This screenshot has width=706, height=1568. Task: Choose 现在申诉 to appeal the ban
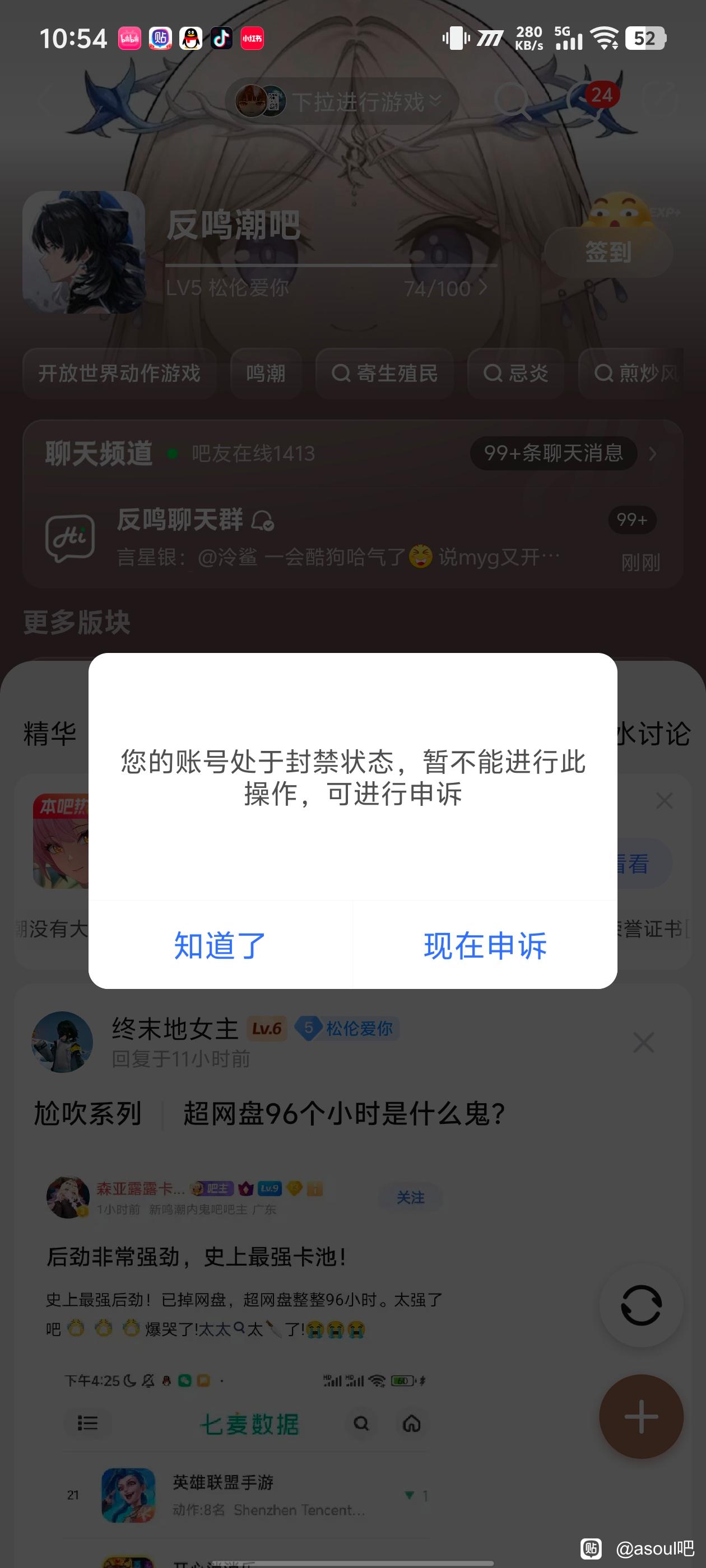[485, 945]
